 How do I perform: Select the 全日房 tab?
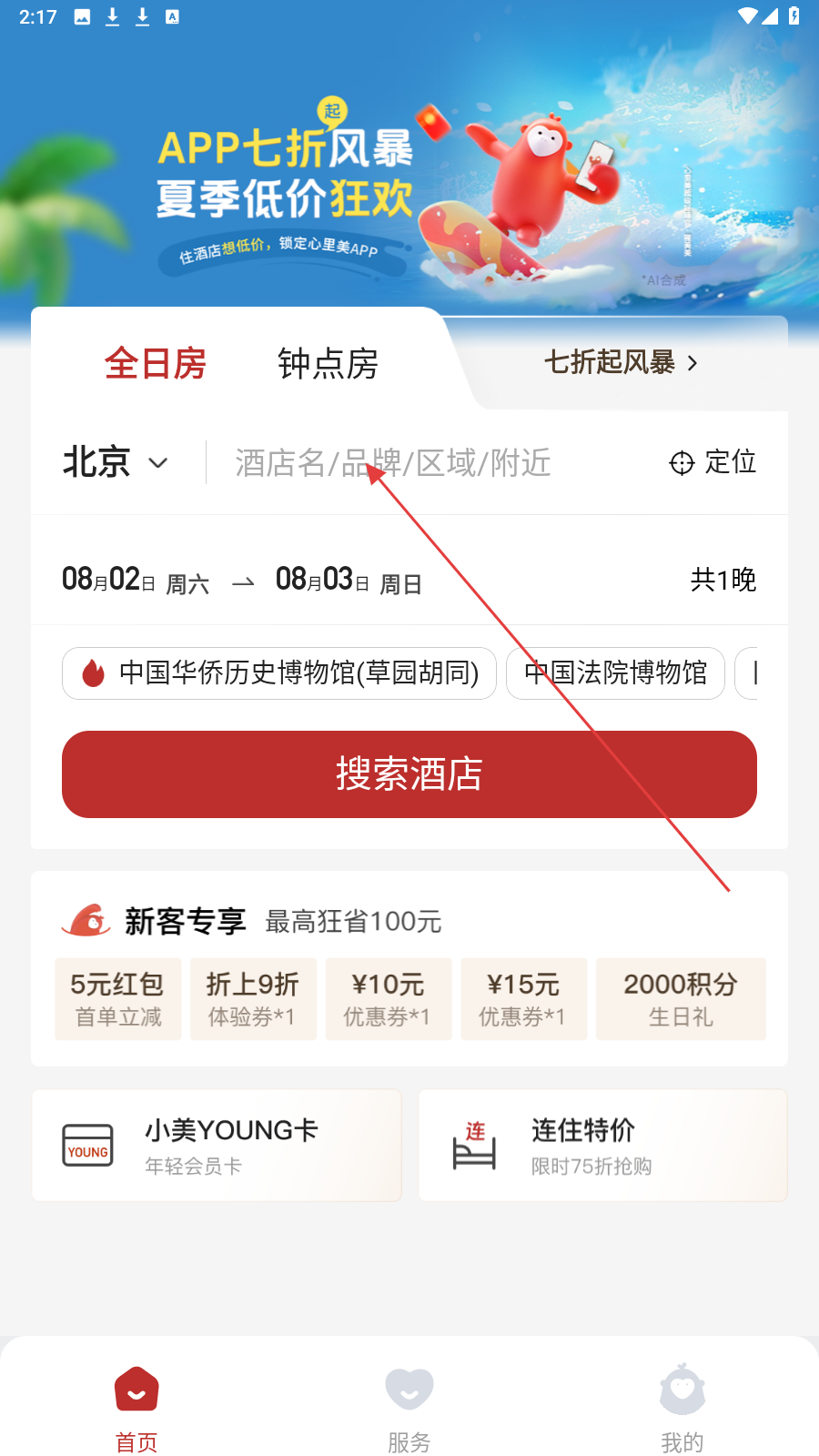(156, 364)
